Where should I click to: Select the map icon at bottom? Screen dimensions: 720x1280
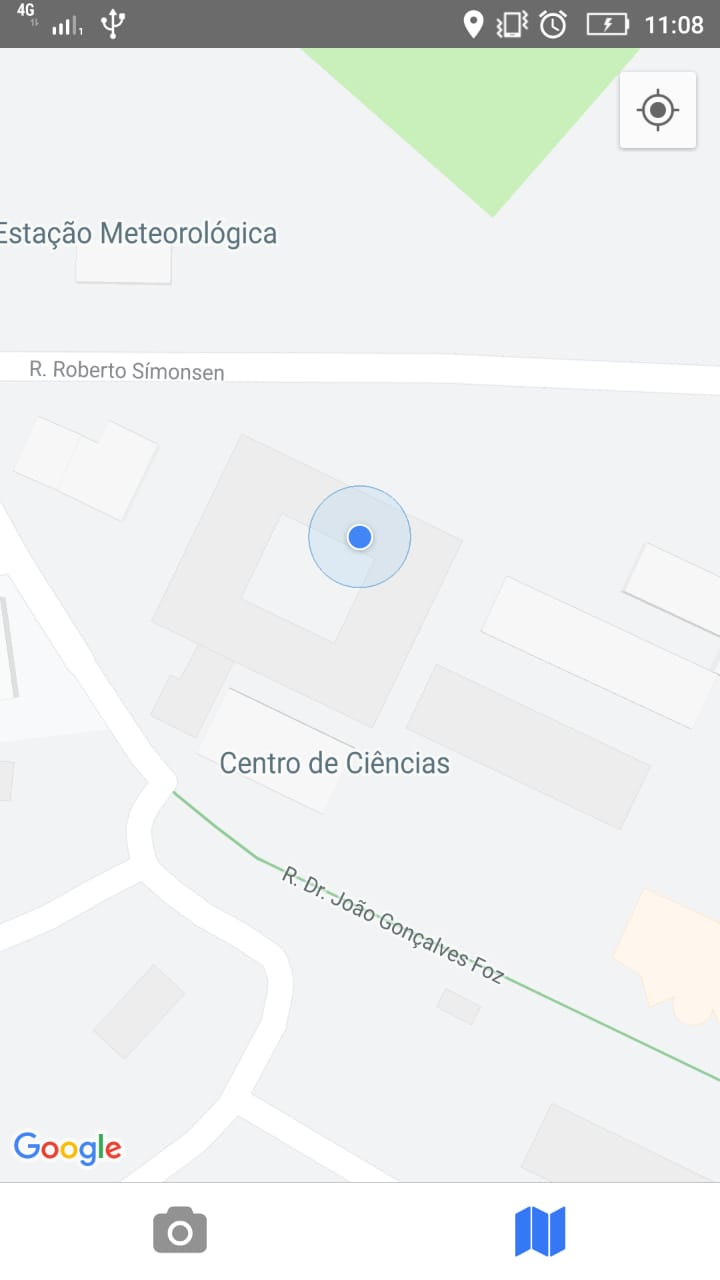coord(539,1229)
